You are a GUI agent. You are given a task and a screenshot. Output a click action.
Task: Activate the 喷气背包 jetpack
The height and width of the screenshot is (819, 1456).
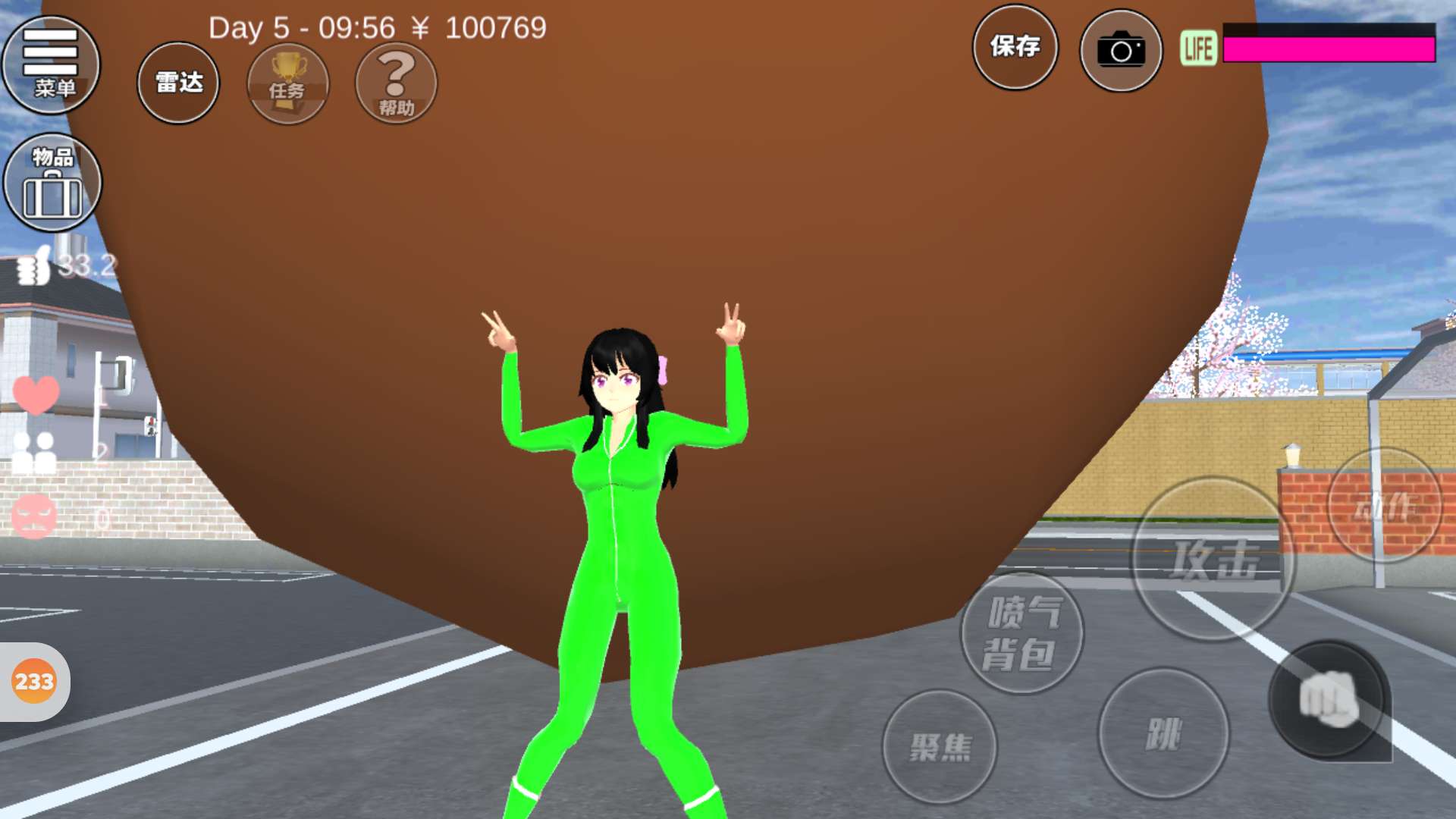pos(1021,633)
